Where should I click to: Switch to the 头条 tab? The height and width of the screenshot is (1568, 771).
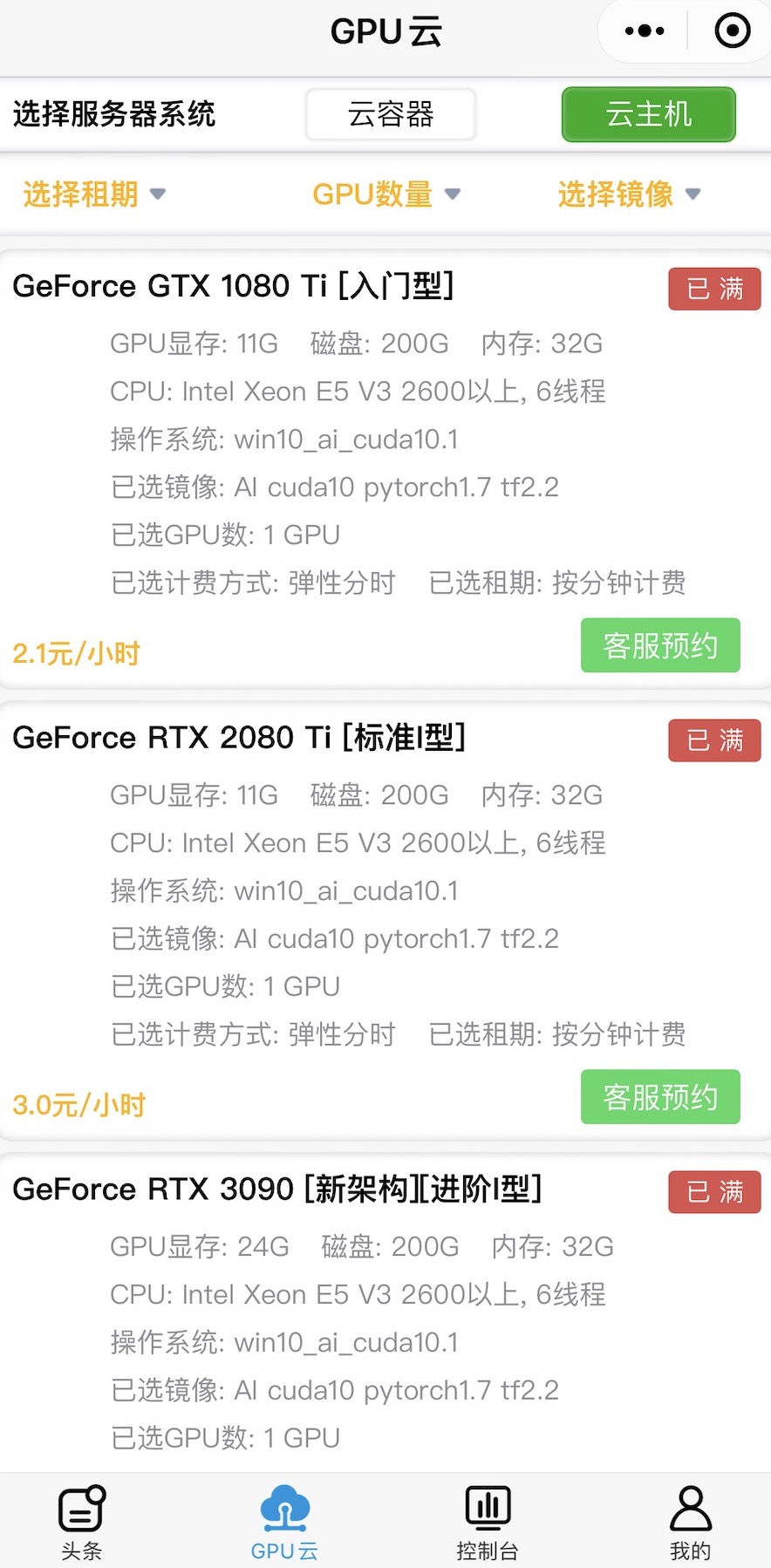tap(82, 1520)
